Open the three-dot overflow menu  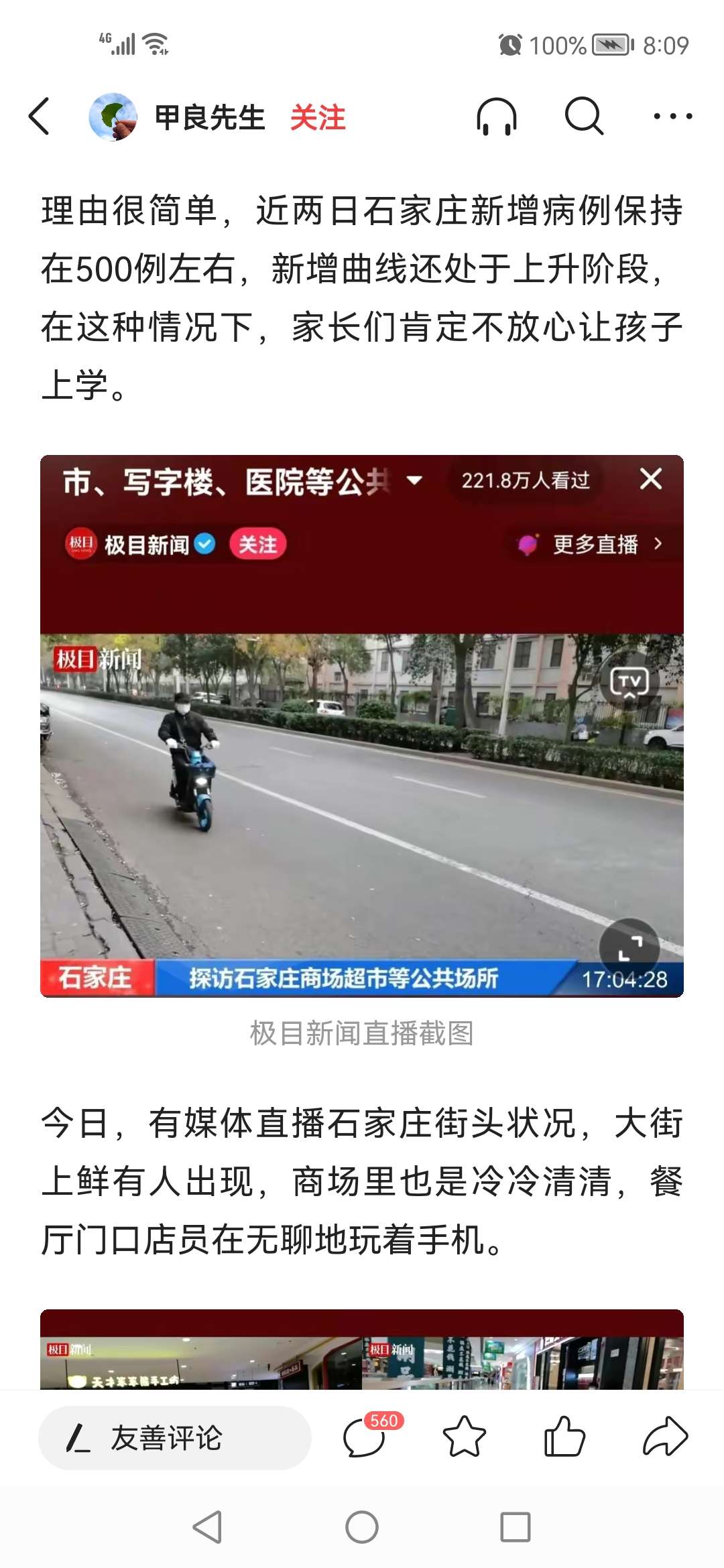click(x=672, y=117)
